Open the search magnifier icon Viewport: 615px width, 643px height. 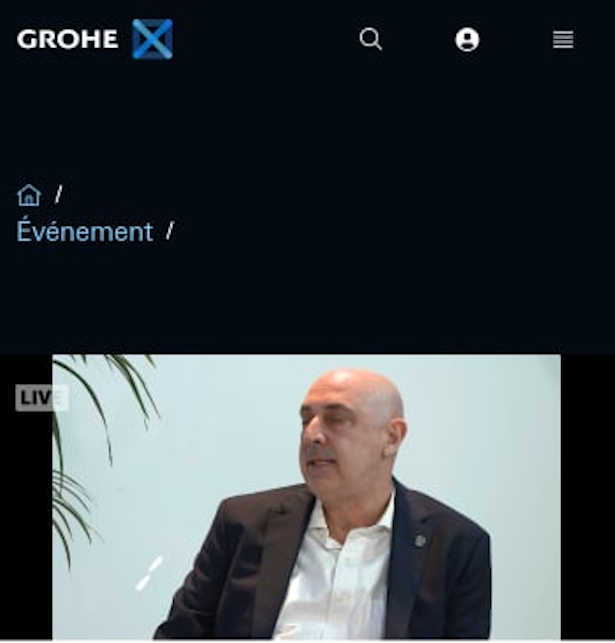pos(371,39)
